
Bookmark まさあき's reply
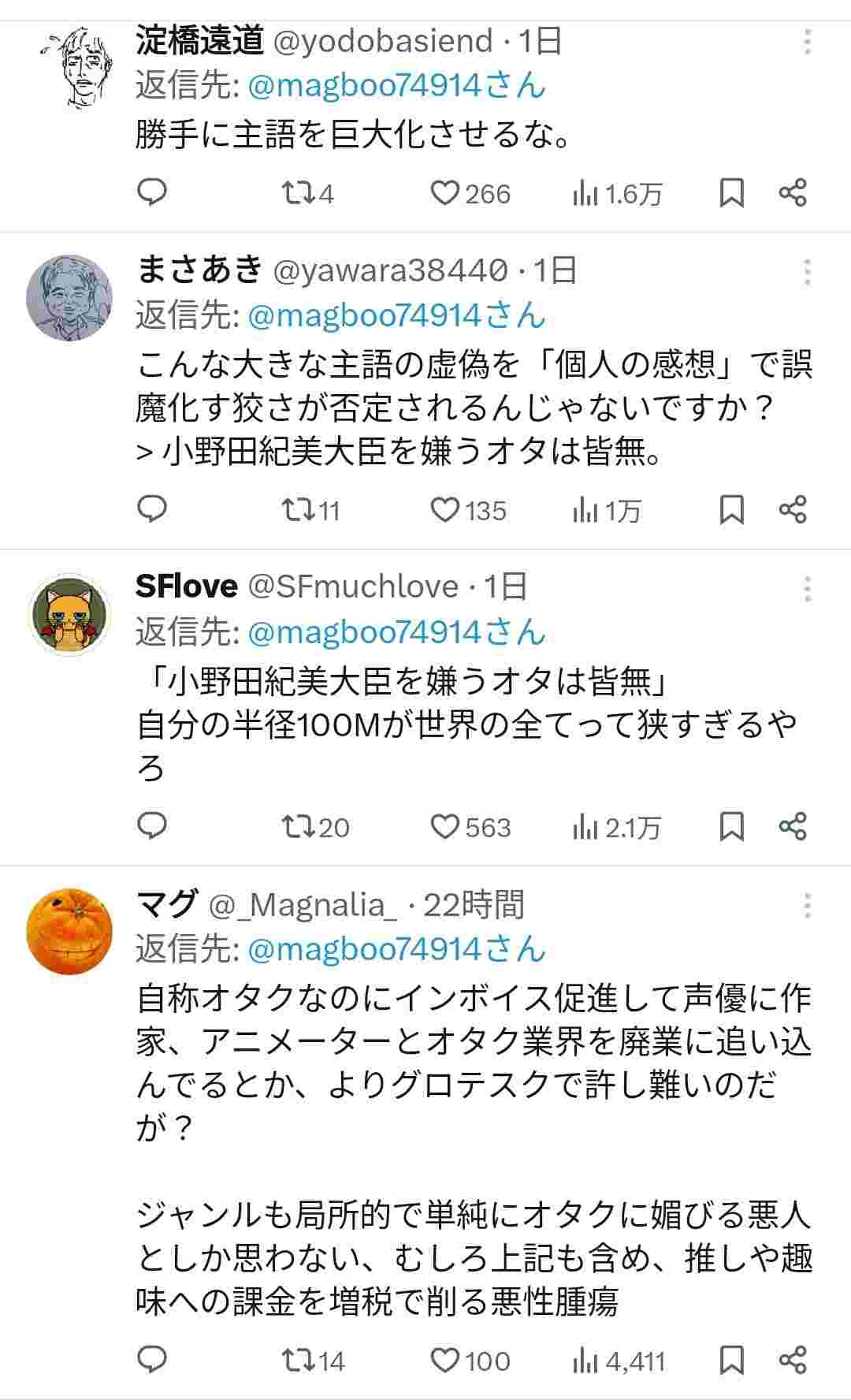(732, 511)
